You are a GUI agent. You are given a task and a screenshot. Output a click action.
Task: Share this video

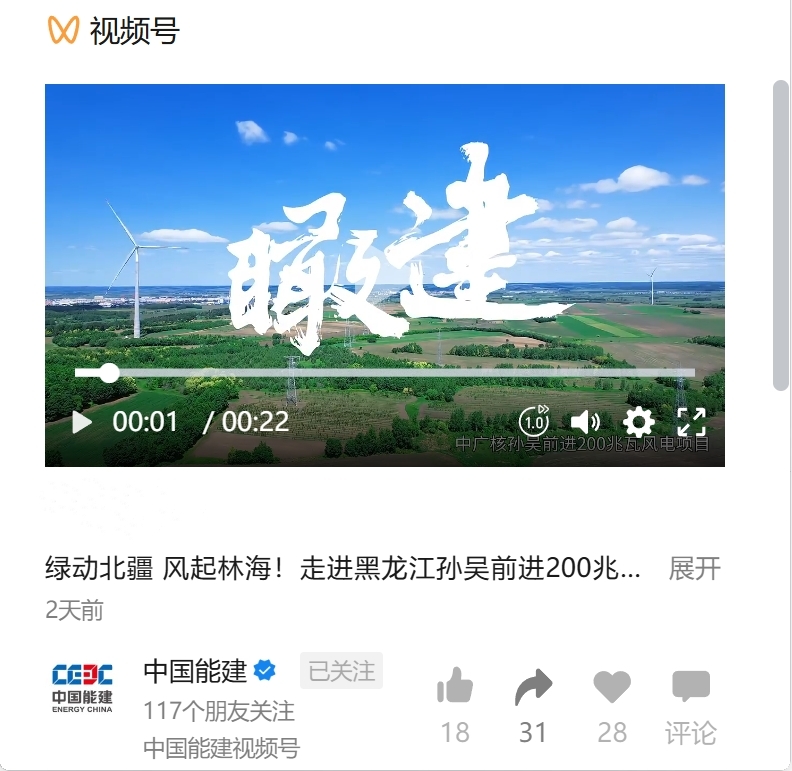pos(533,688)
